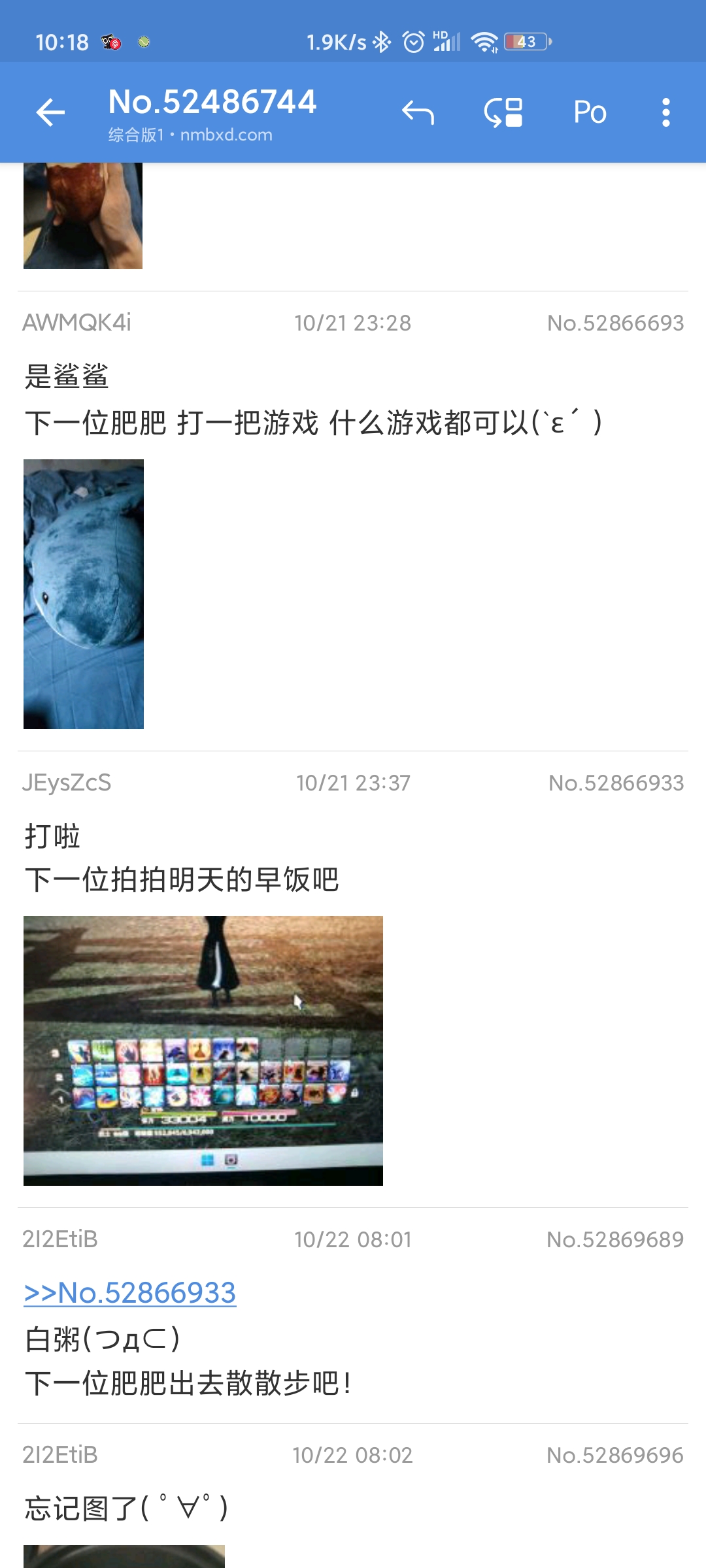Follow the >>No.52866933 quote link
The width and height of the screenshot is (706, 1568).
(130, 1293)
